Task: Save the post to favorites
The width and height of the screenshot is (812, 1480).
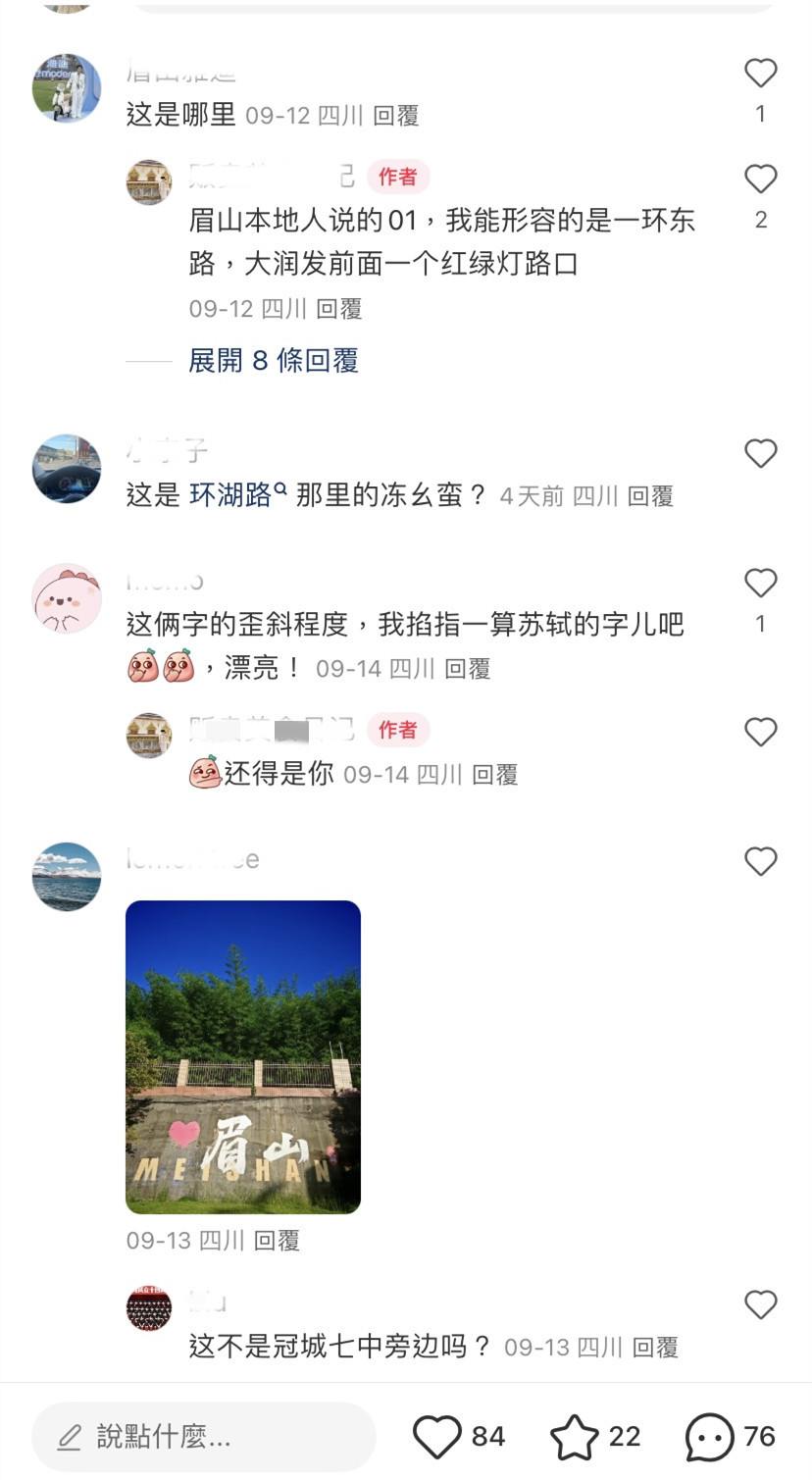Action: pyautogui.click(x=575, y=1437)
